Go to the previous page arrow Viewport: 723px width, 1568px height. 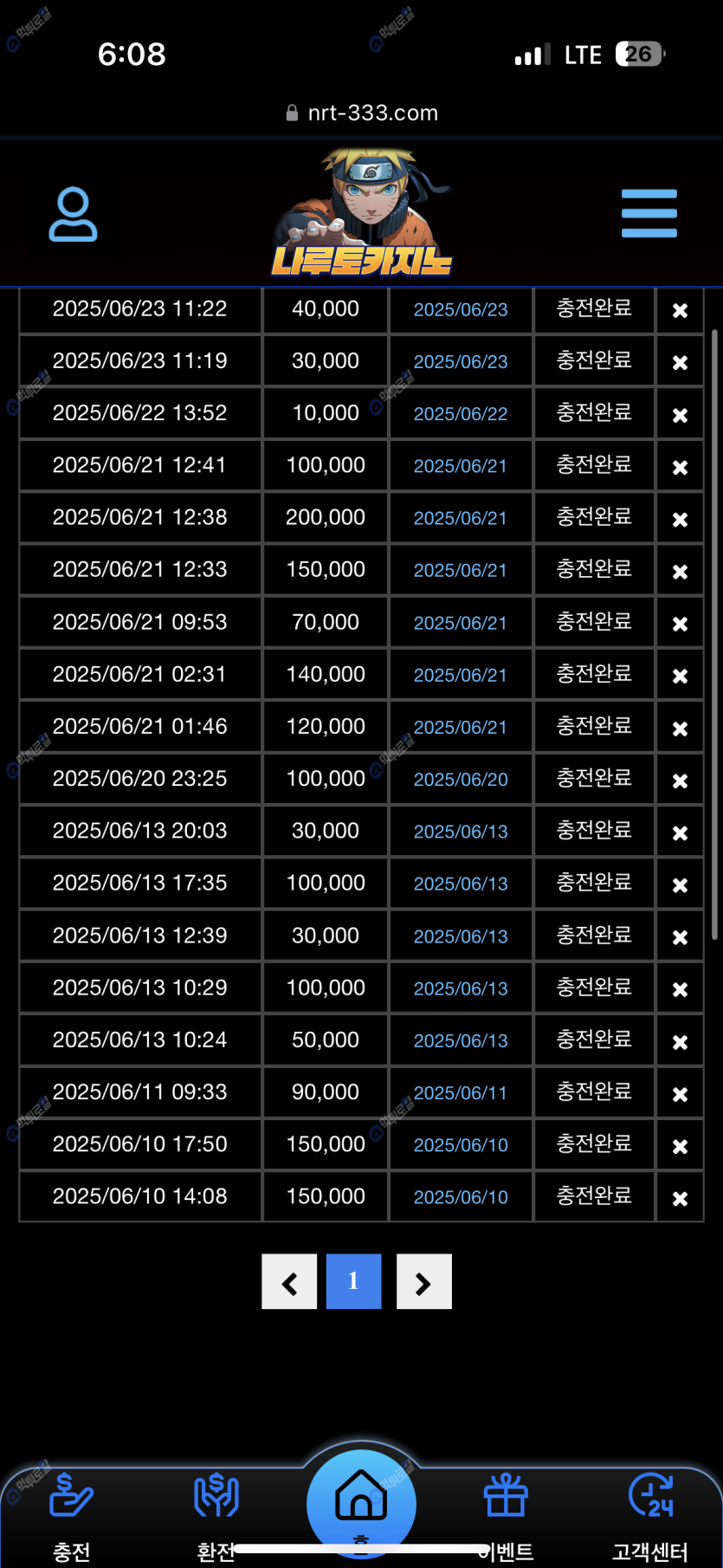click(289, 1282)
